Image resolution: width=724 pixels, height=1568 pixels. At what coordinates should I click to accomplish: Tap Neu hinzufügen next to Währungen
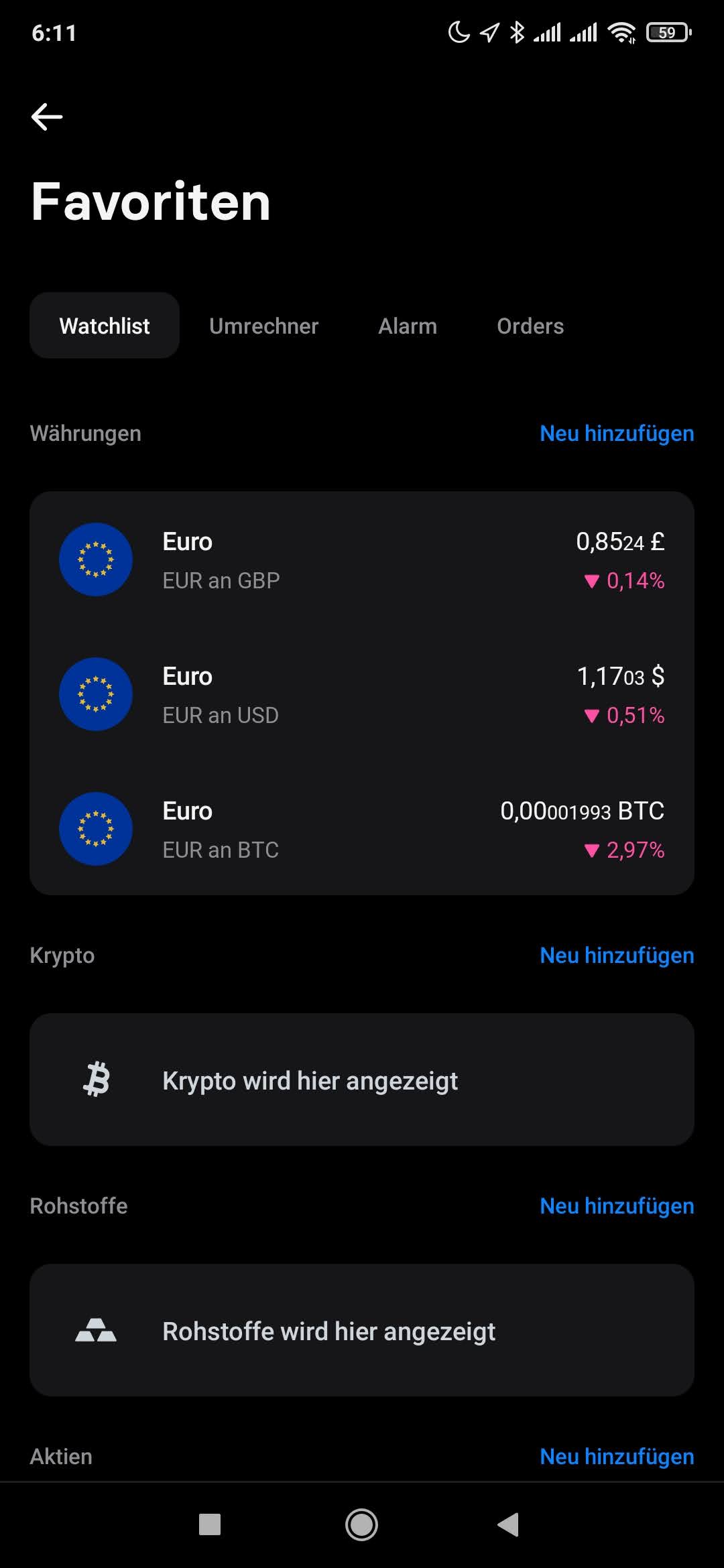point(617,434)
